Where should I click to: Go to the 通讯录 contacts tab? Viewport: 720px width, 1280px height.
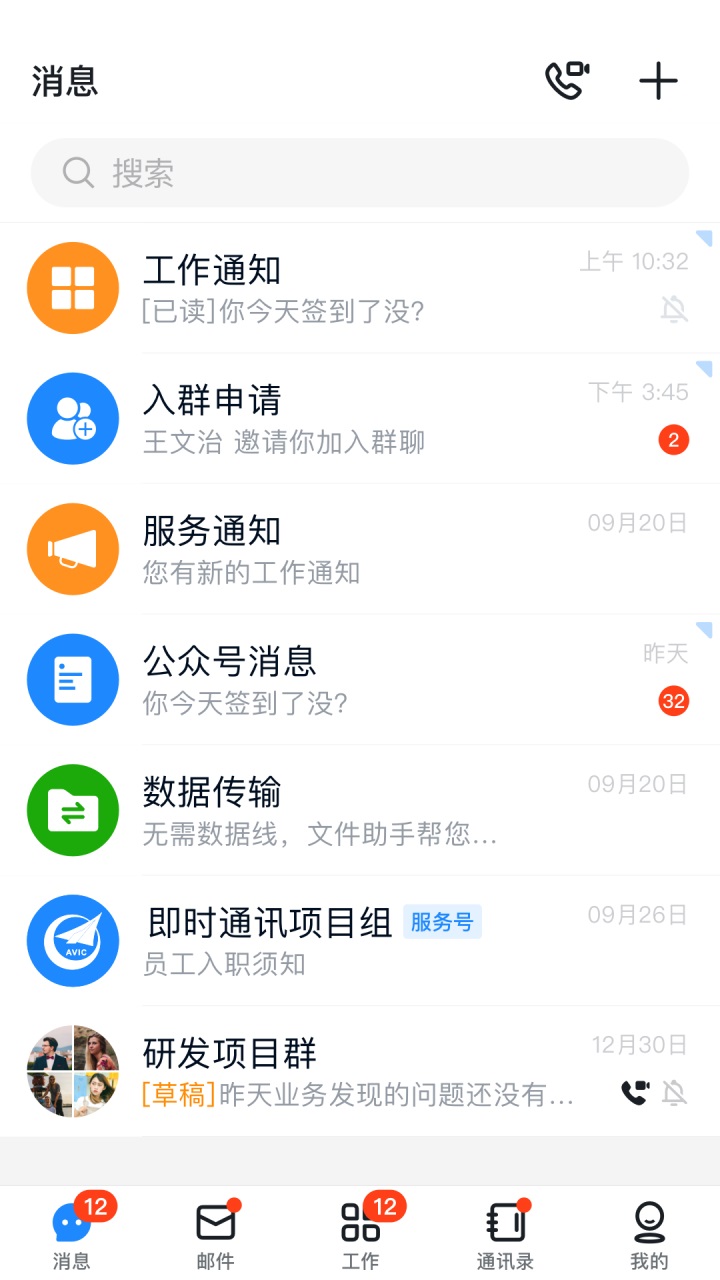pos(505,1235)
